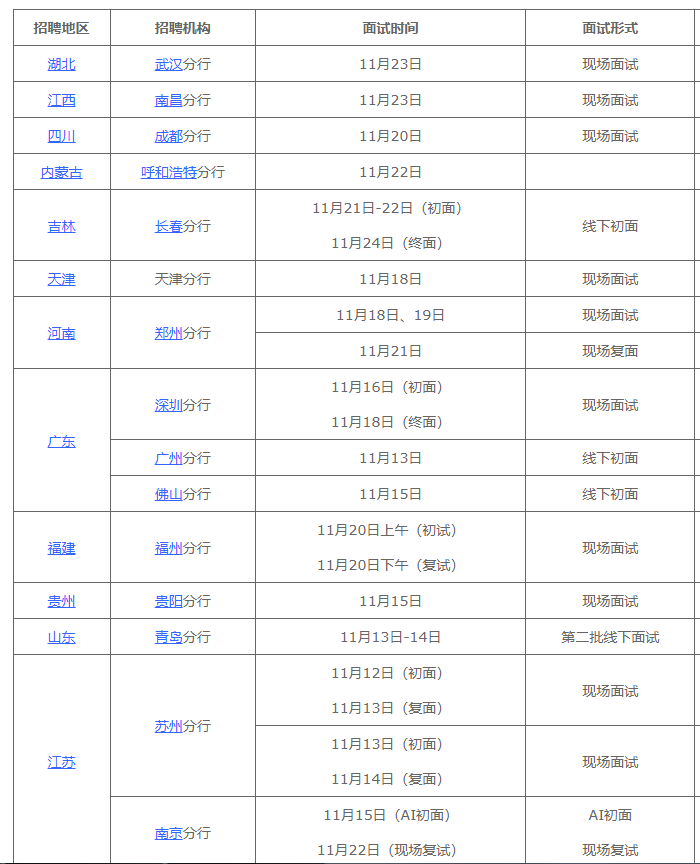This screenshot has width=700, height=864.
Task: Select the 呼和浩特 branch link
Action: pyautogui.click(x=169, y=172)
